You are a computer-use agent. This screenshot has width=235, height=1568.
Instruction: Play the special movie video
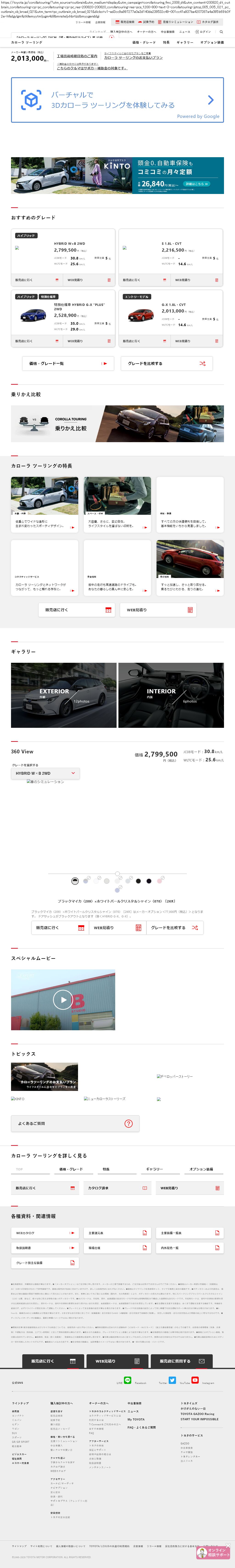tap(63, 999)
